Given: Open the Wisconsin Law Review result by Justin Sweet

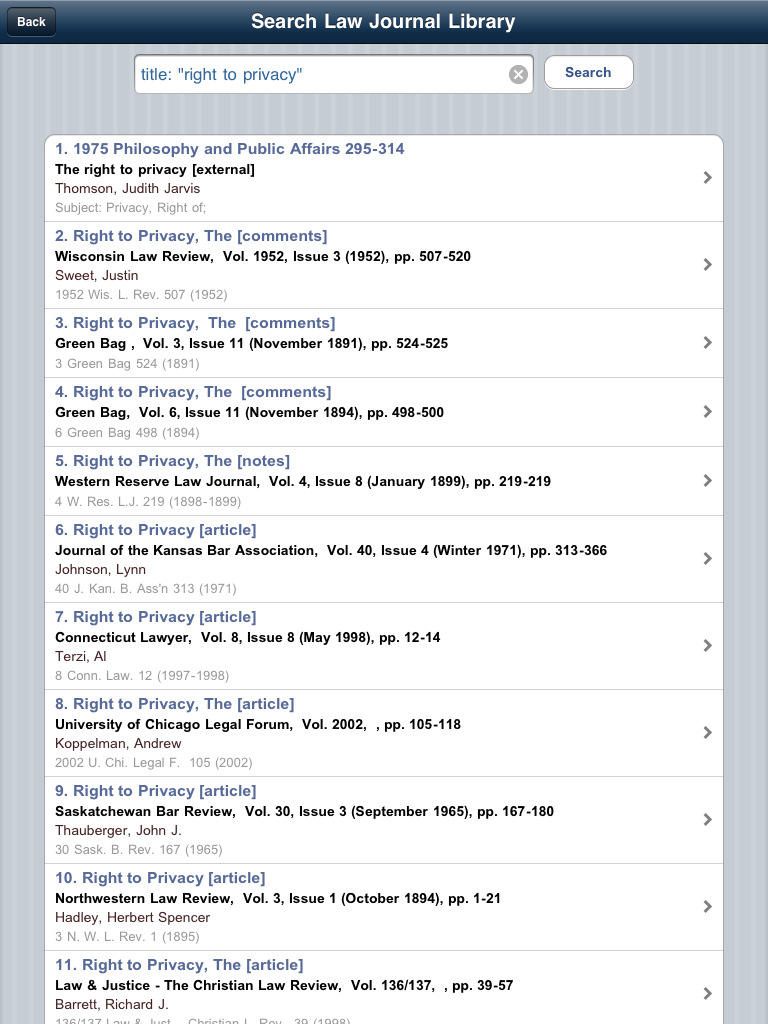Looking at the screenshot, I should 383,265.
